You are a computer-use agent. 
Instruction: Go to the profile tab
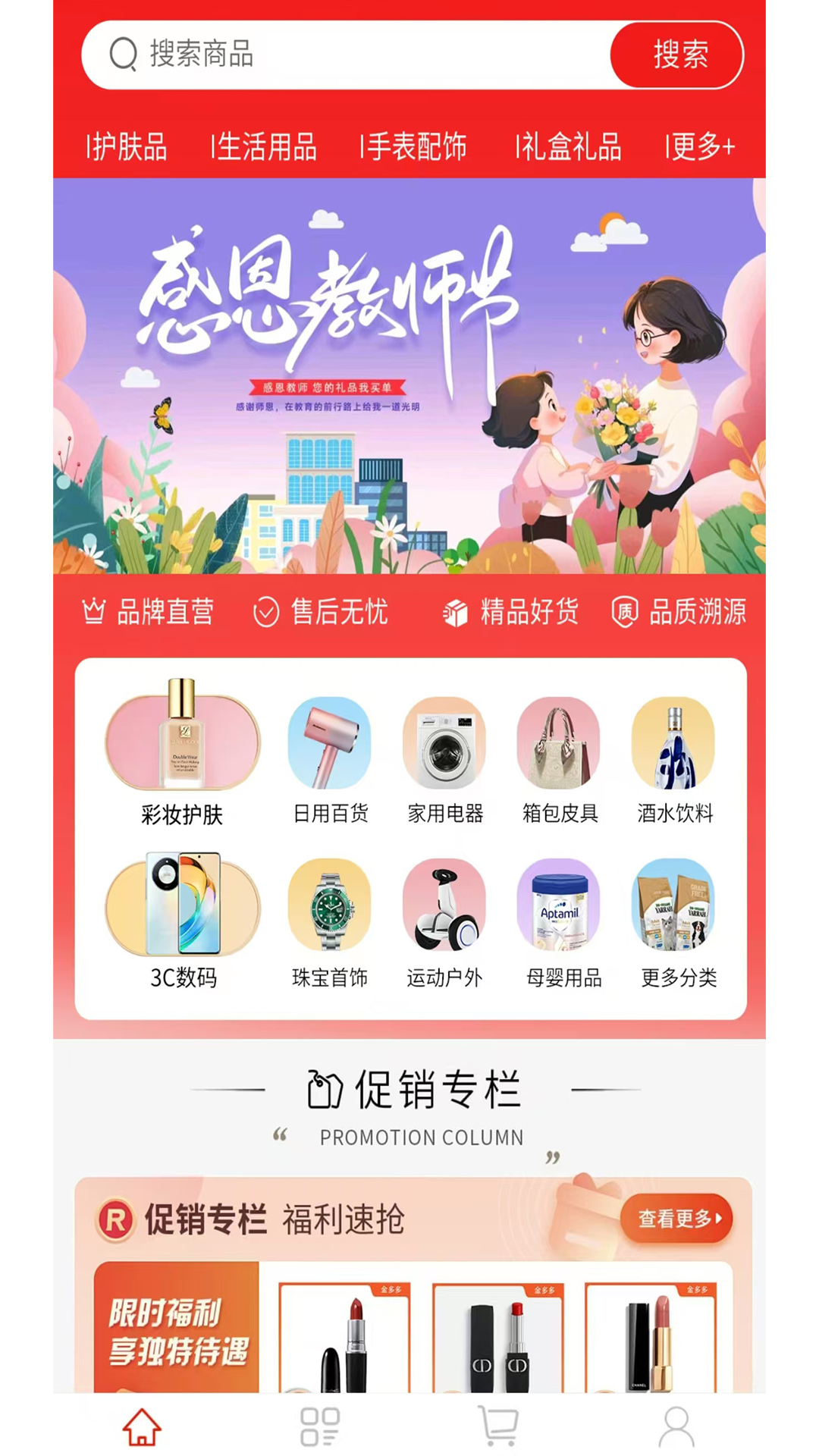pyautogui.click(x=676, y=1426)
